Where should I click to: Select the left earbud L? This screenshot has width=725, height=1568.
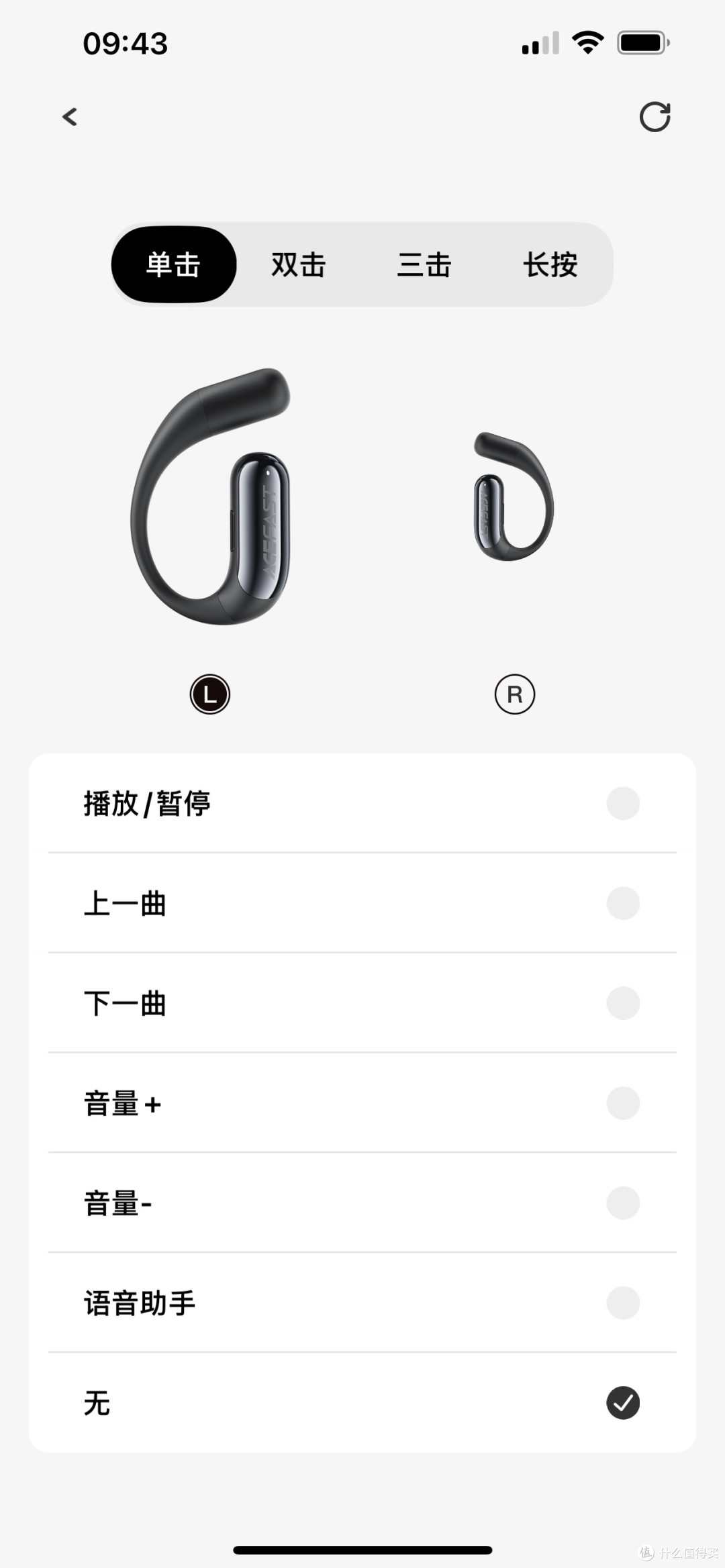coord(210,694)
